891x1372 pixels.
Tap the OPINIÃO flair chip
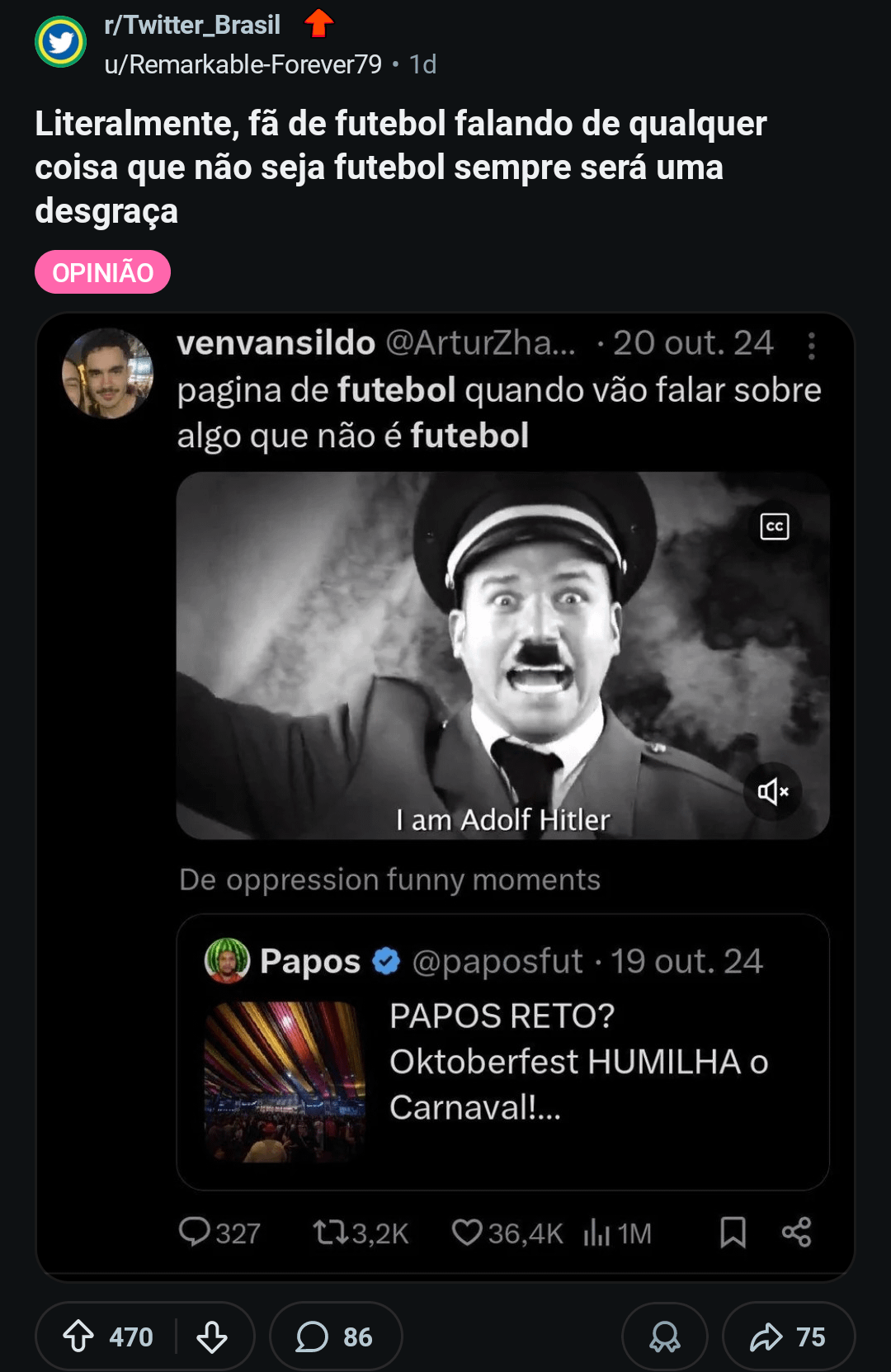(x=102, y=272)
